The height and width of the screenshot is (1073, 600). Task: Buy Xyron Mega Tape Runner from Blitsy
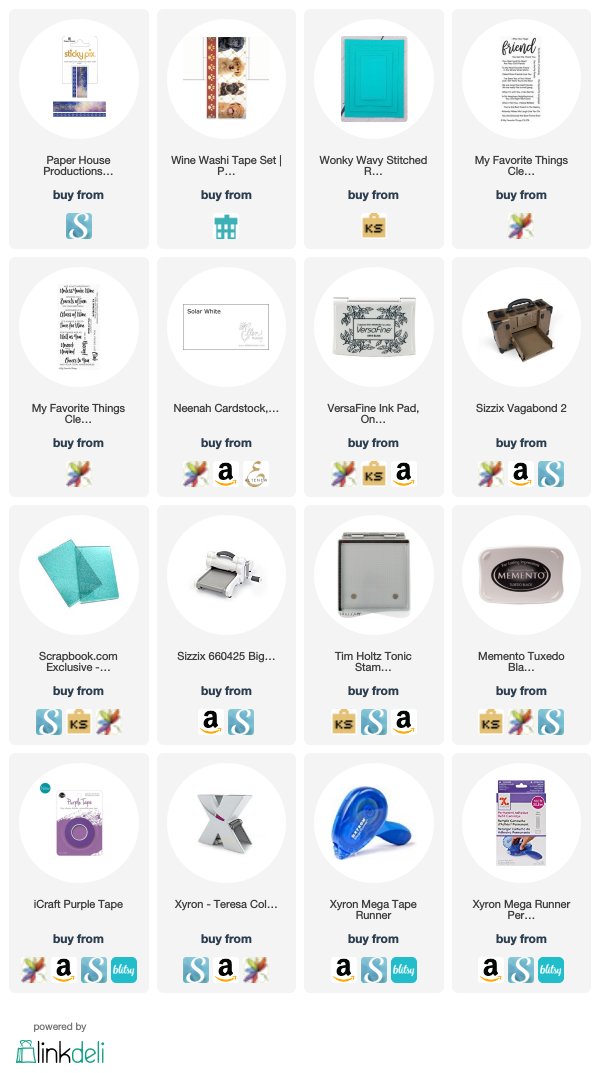pos(404,970)
